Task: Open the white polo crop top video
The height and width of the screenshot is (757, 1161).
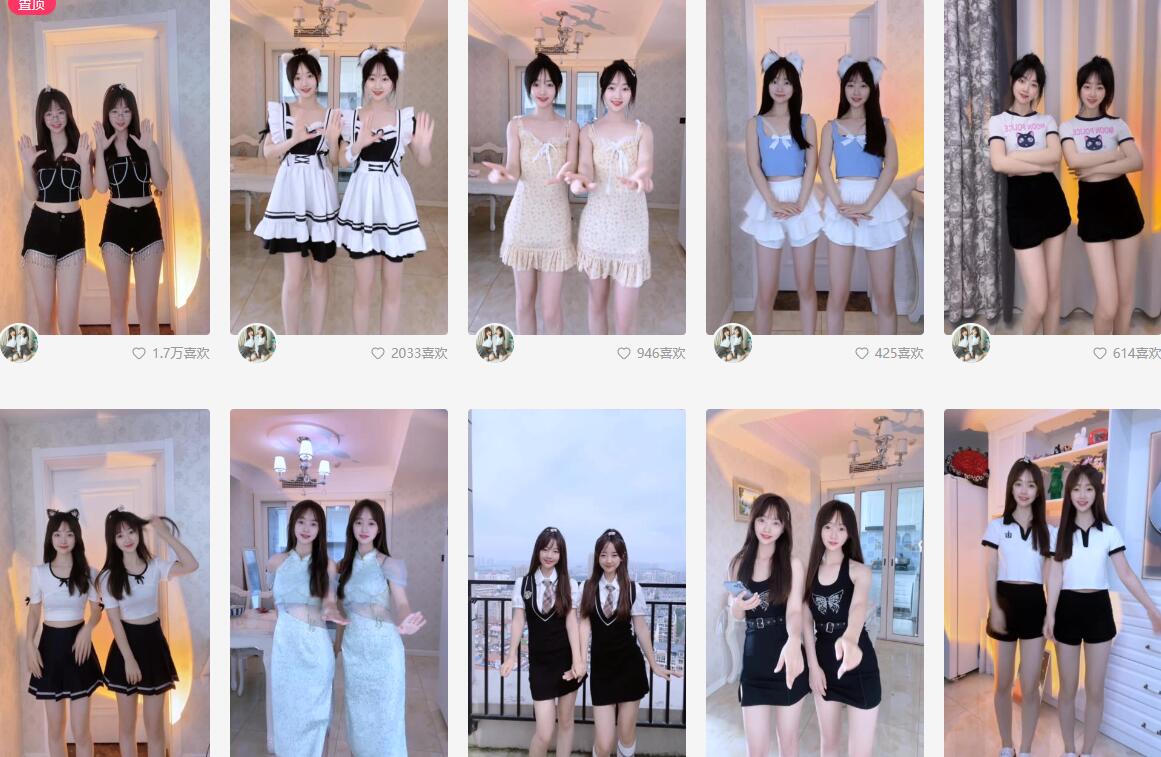Action: point(1052,582)
